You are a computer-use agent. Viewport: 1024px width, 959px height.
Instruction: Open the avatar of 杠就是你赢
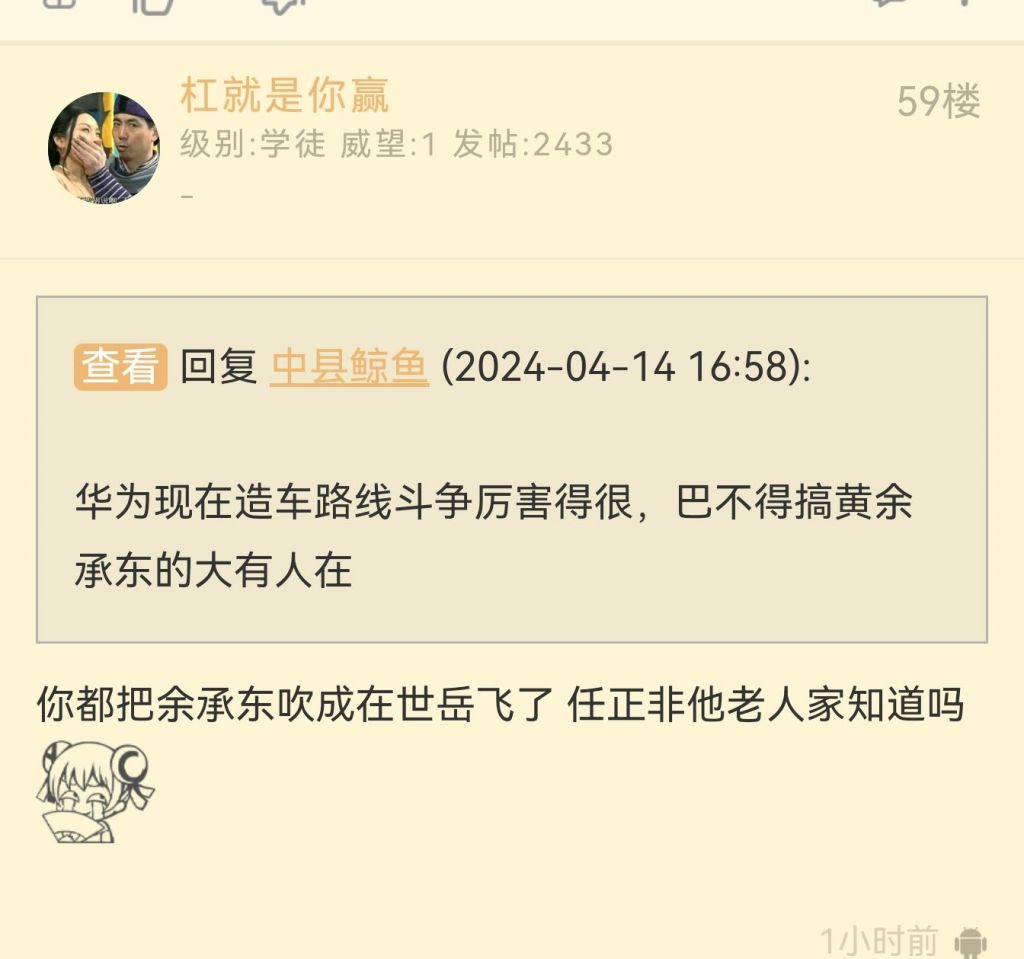click(103, 147)
